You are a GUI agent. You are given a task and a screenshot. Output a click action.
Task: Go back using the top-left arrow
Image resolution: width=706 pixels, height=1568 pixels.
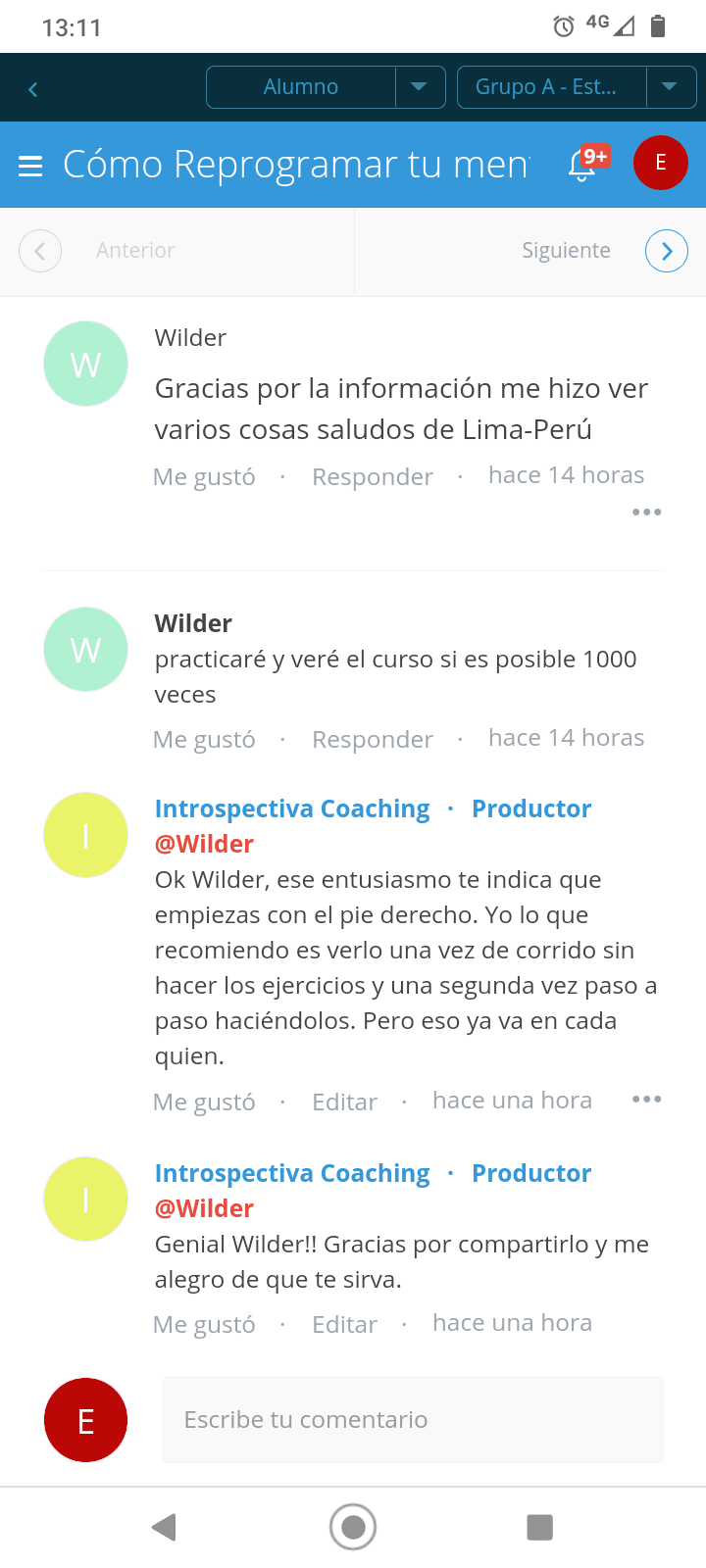(x=32, y=89)
